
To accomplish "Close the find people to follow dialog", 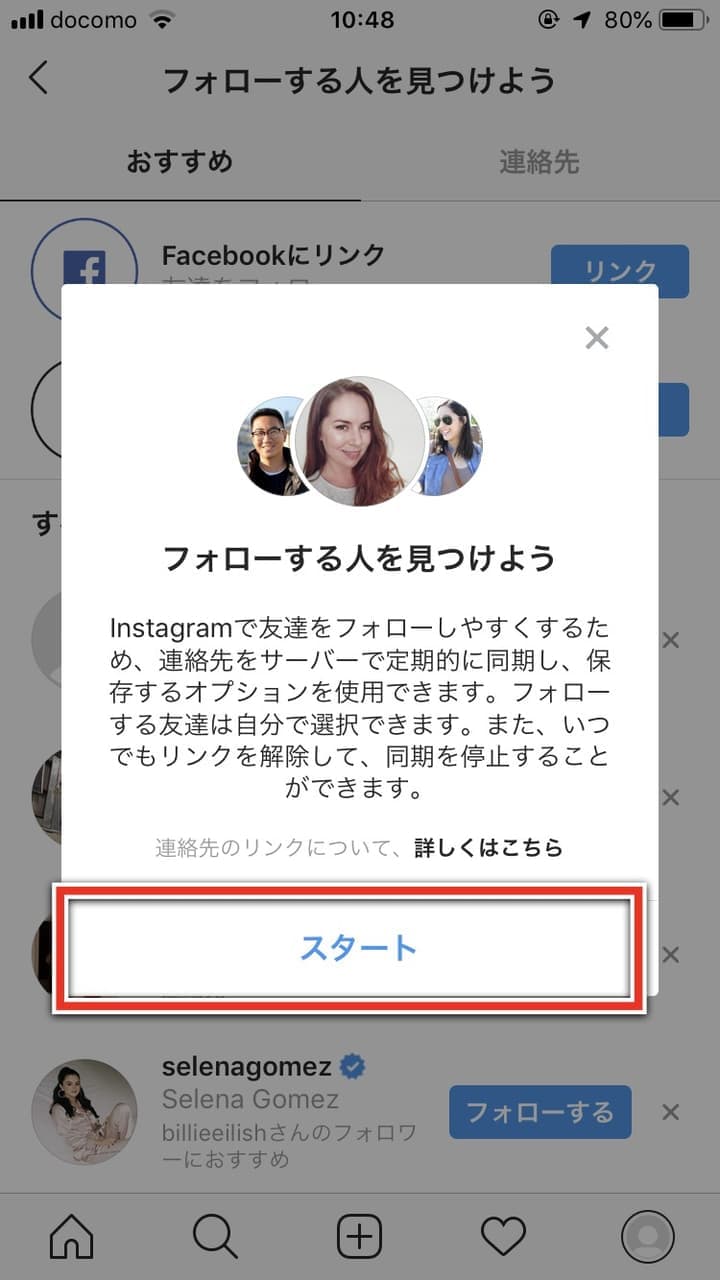I will click(x=597, y=338).
